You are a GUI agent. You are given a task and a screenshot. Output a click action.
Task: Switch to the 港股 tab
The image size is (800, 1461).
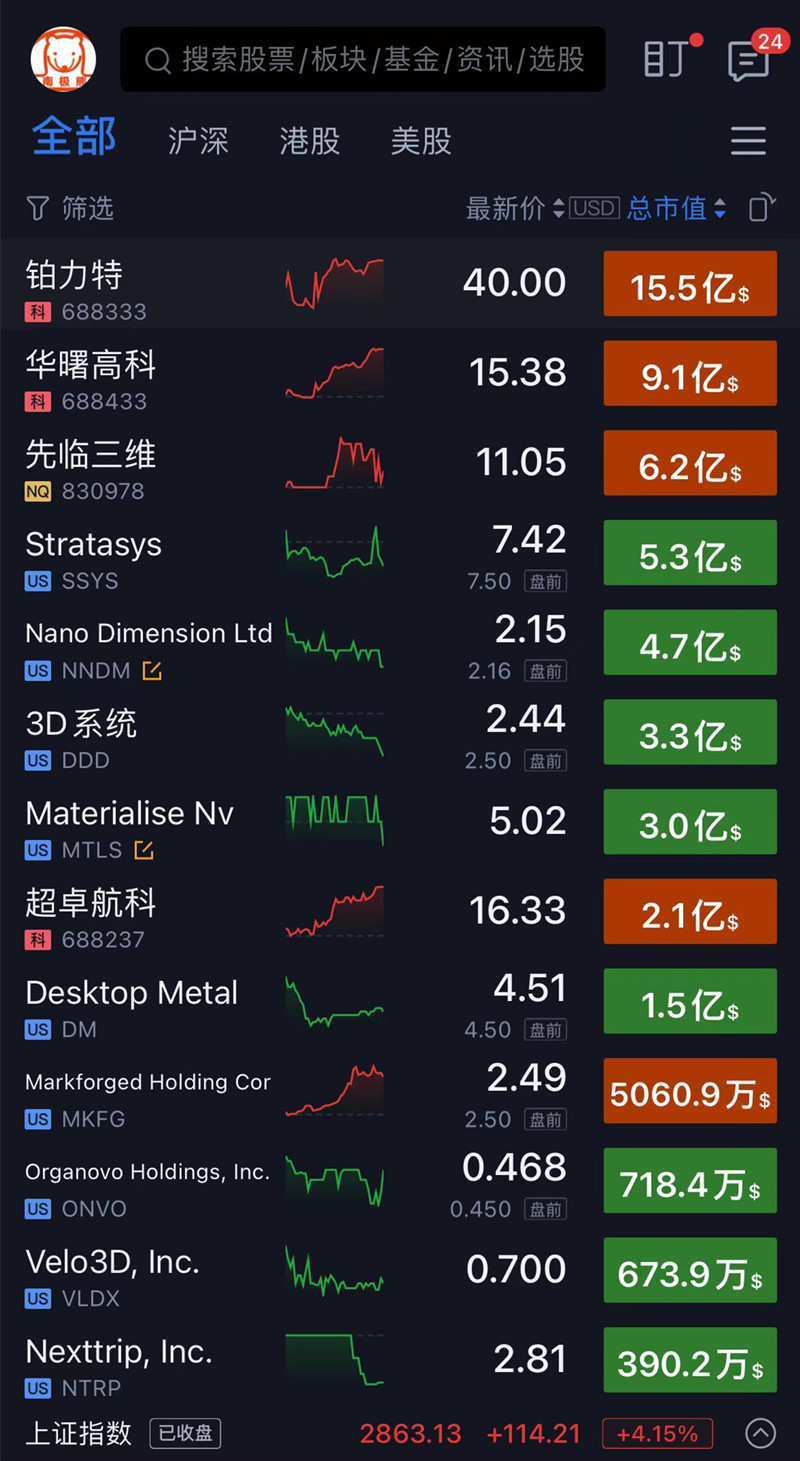coord(310,141)
